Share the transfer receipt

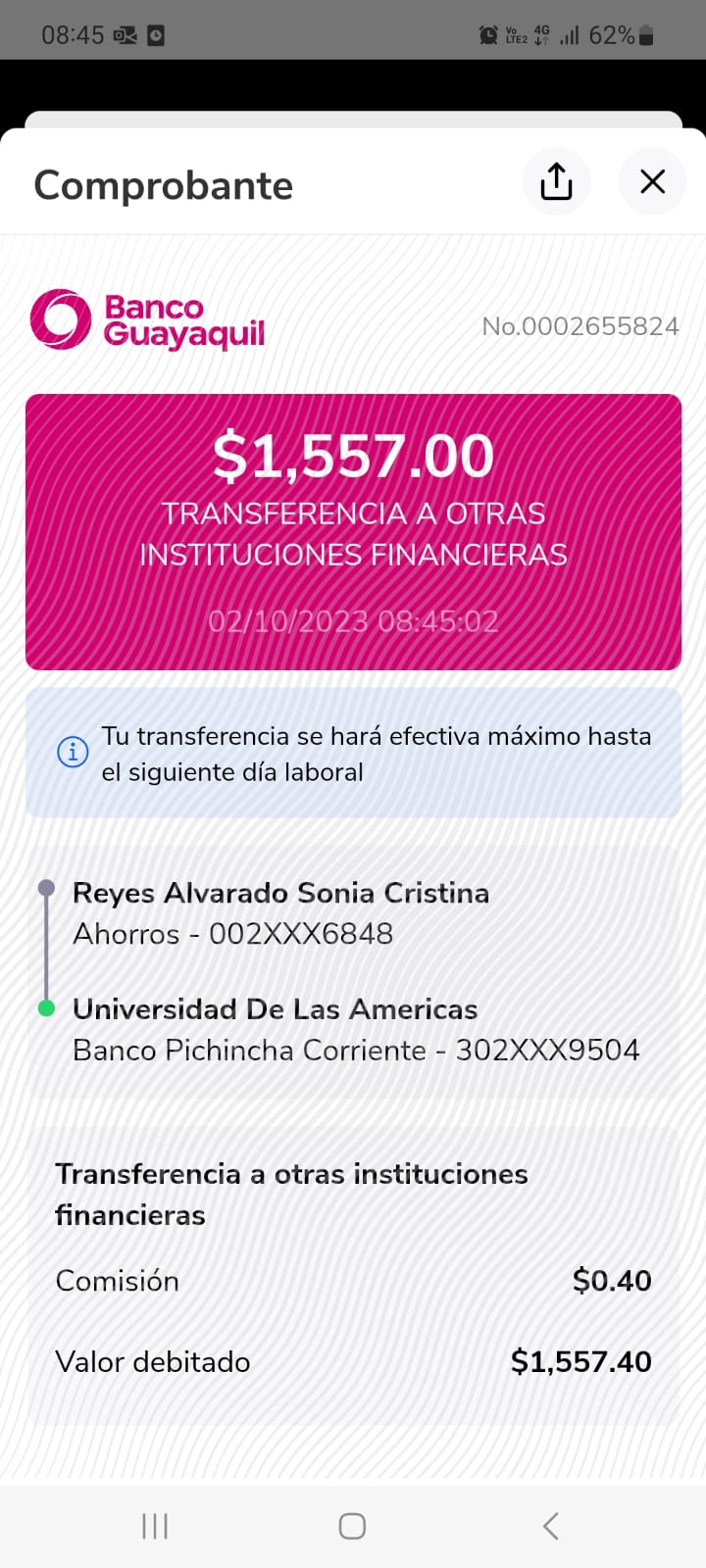tap(556, 181)
